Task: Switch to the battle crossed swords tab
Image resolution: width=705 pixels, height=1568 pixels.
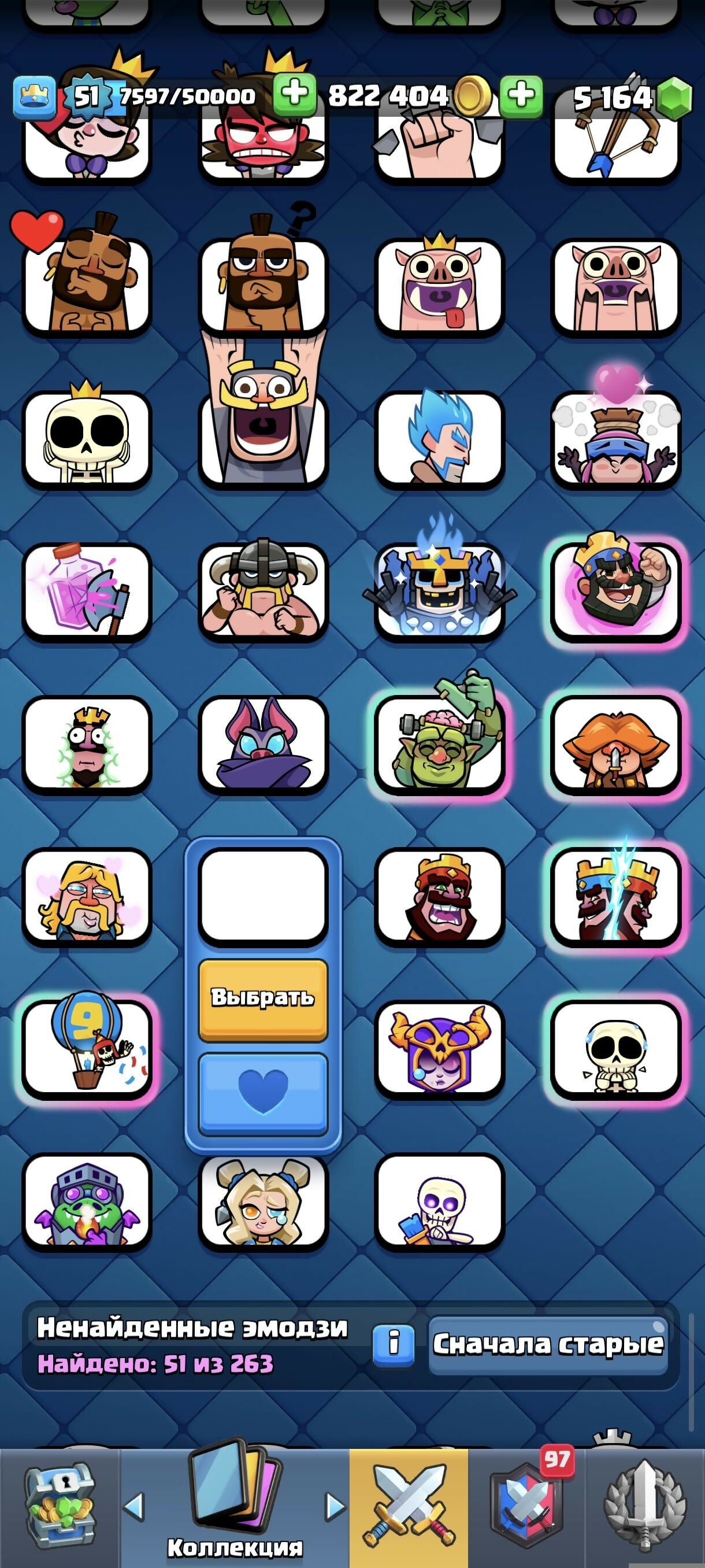Action: coord(408,1507)
